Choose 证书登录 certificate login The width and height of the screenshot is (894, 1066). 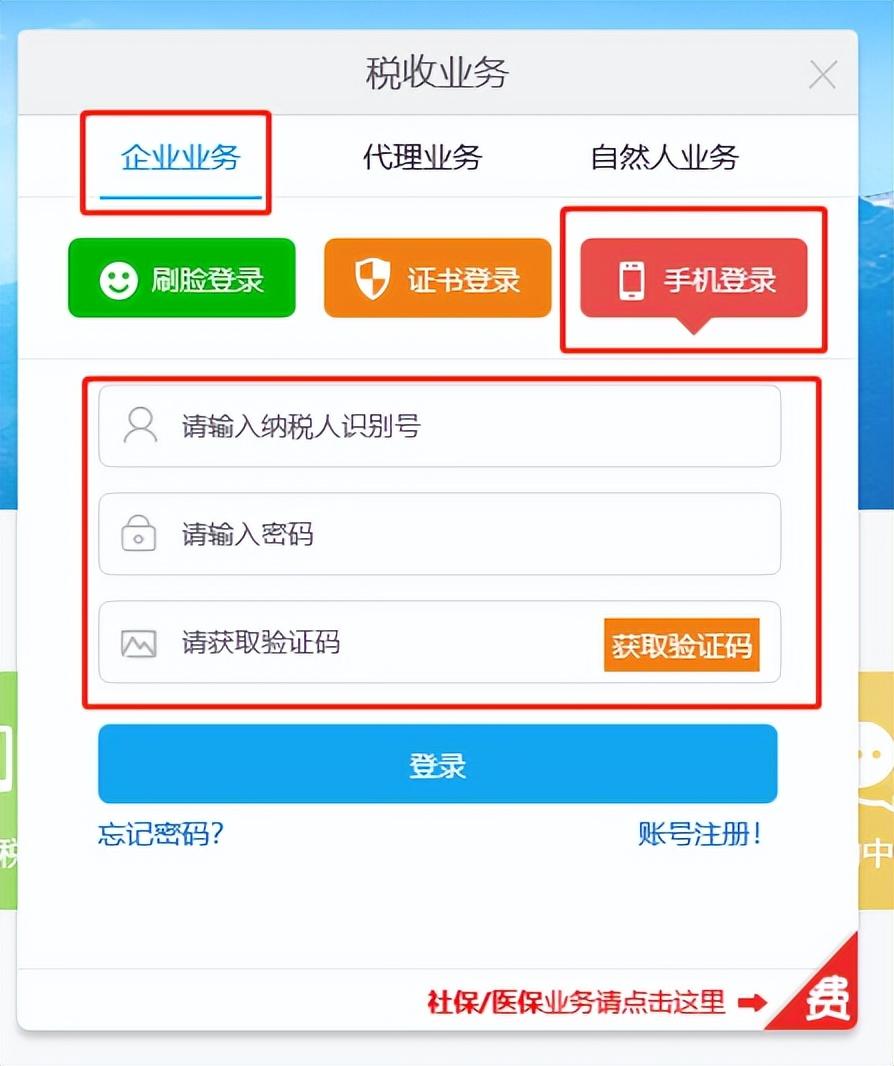(438, 279)
